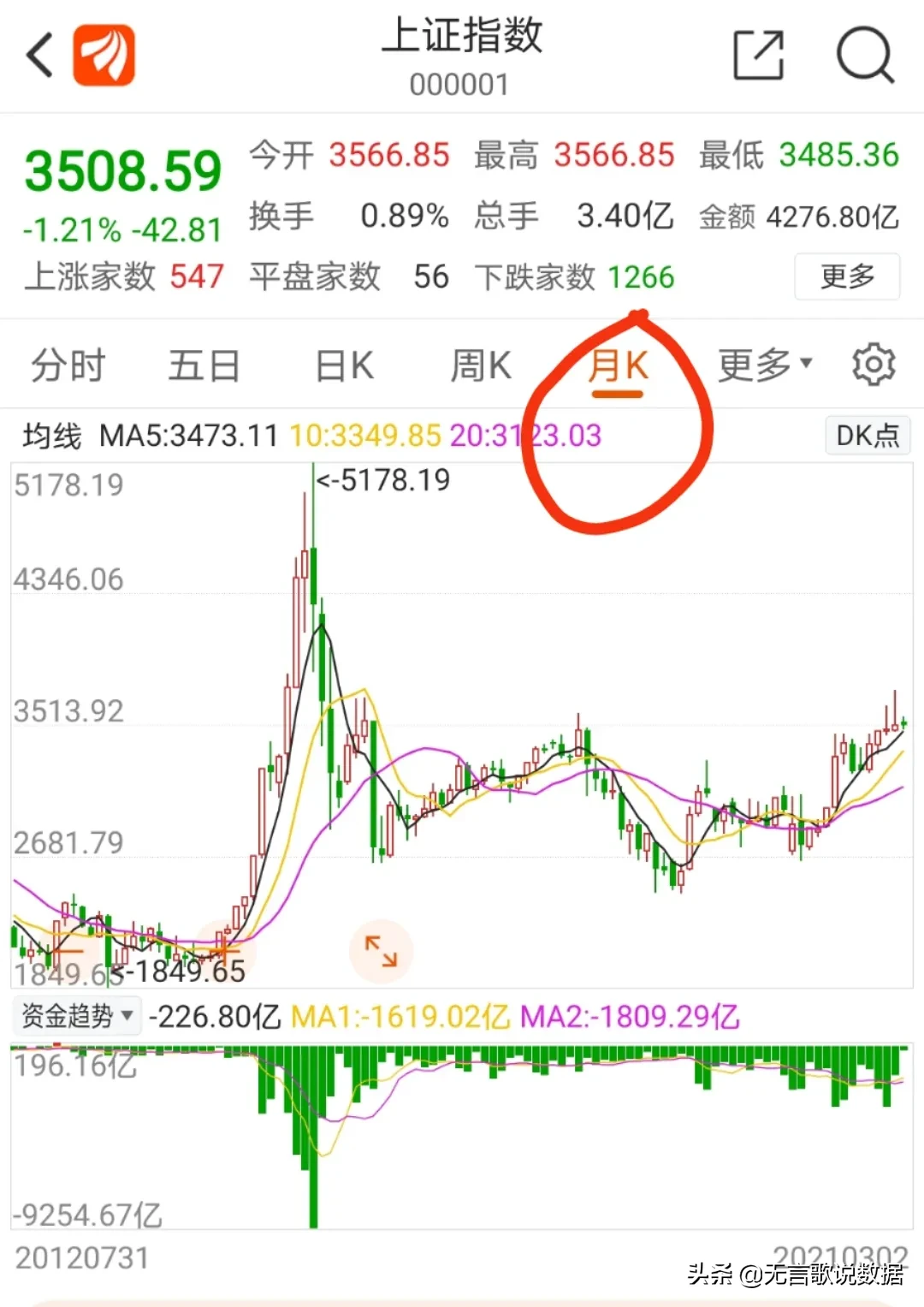Switch to the 分时 chart tab
Image resolution: width=924 pixels, height=1307 pixels.
68,366
